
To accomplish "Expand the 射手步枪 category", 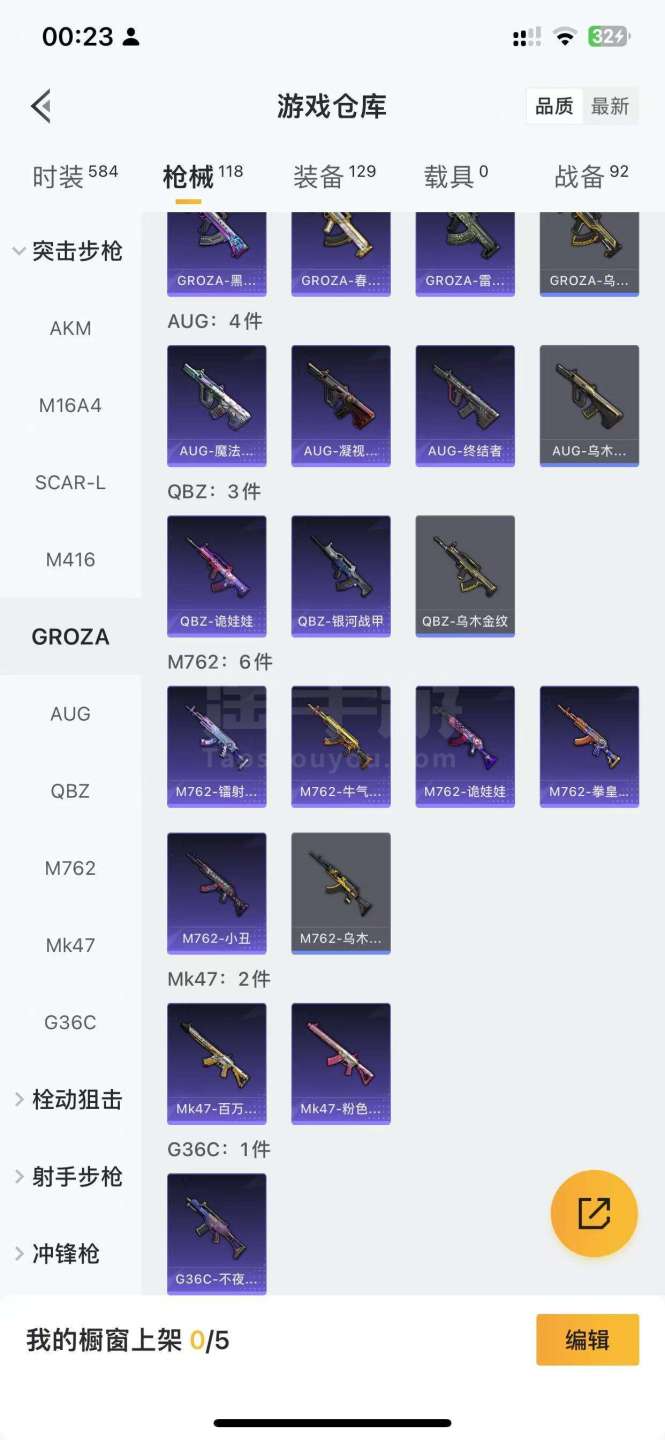I will tap(68, 1177).
